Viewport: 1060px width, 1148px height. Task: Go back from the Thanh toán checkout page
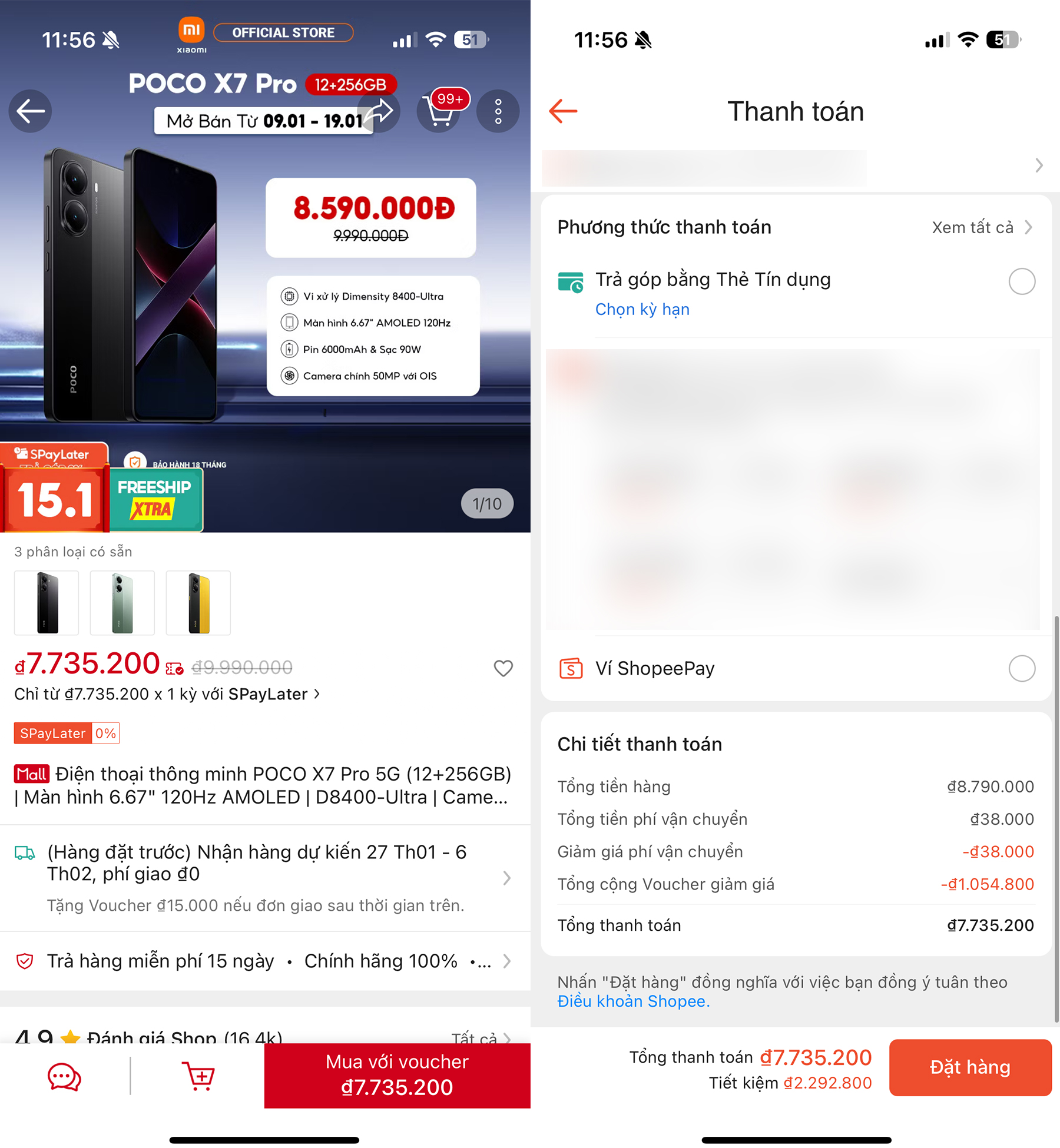(x=563, y=111)
